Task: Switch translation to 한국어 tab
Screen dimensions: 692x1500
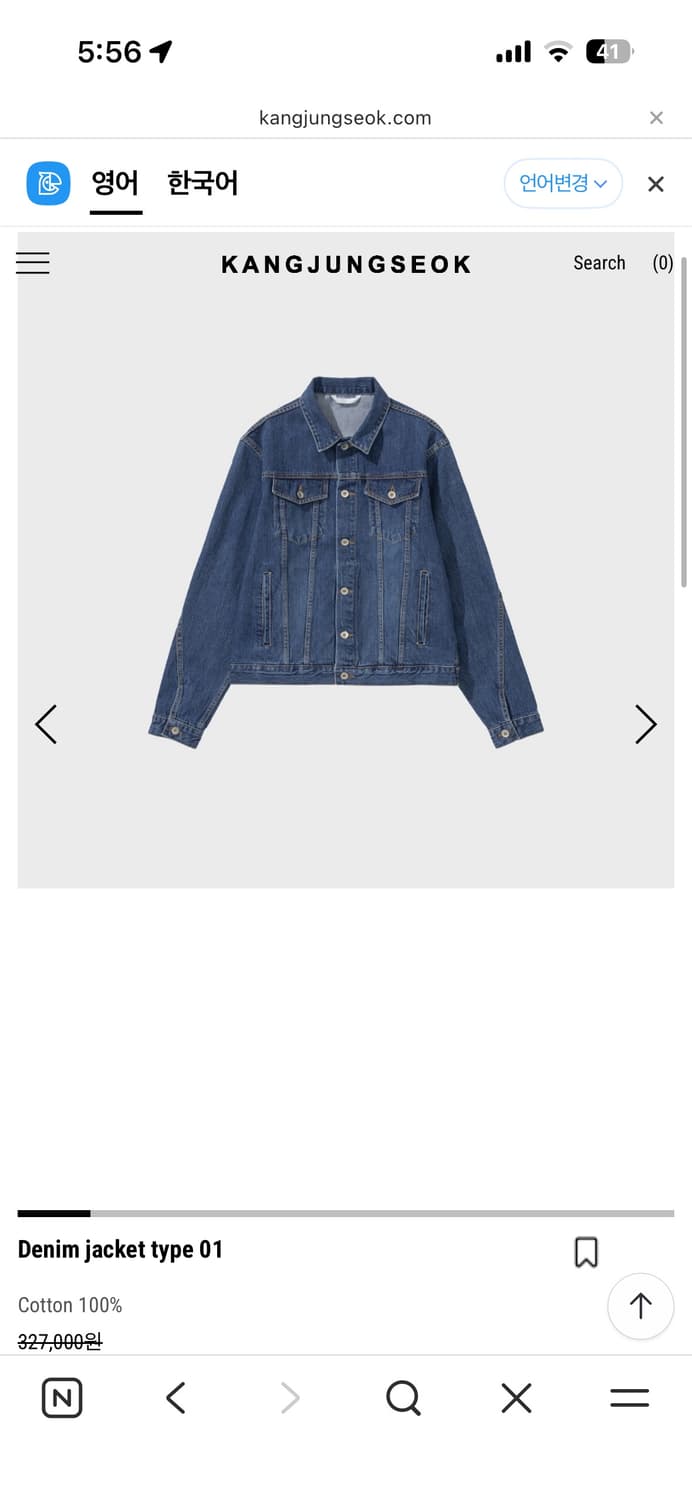Action: [x=202, y=184]
